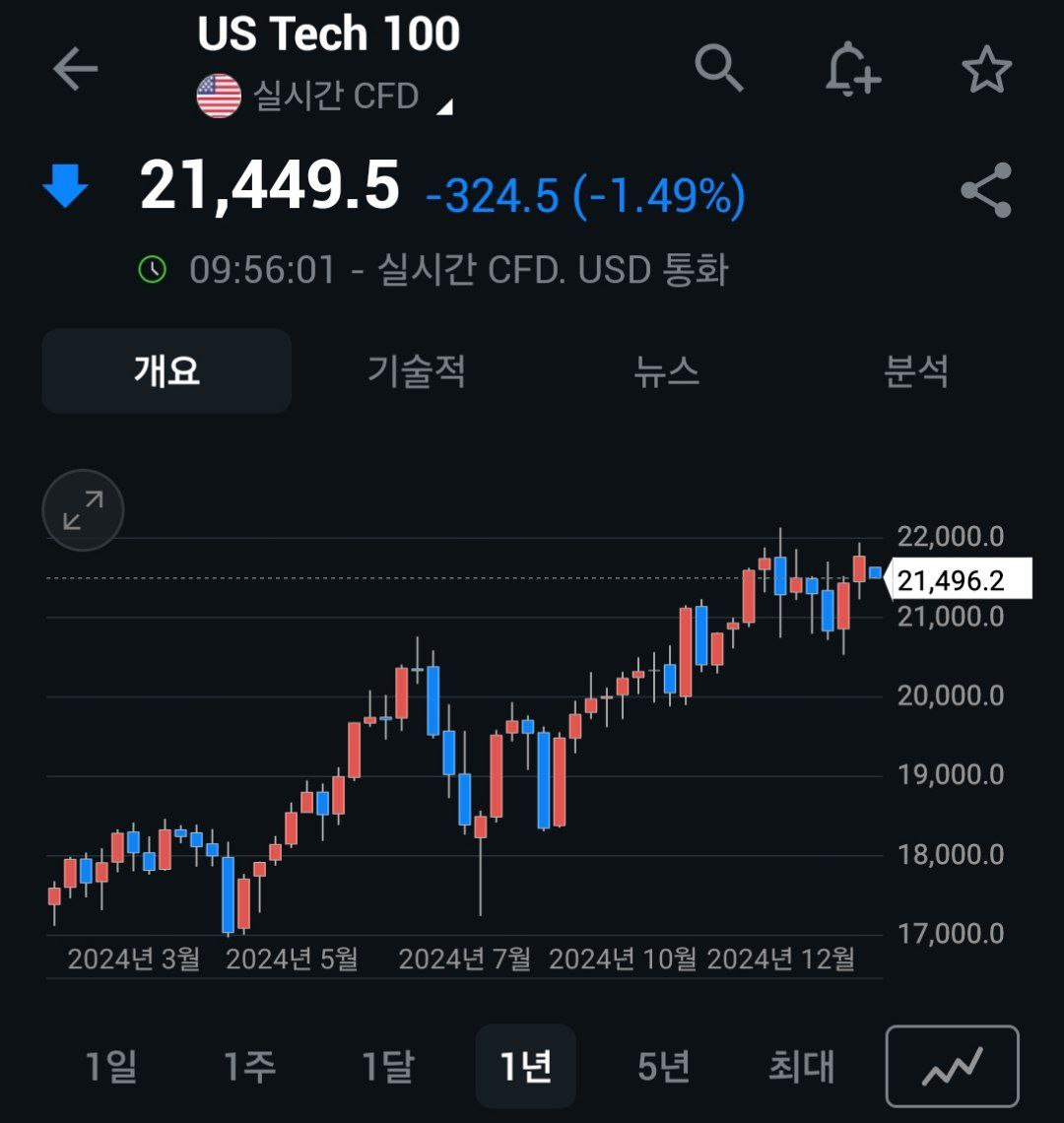Viewport: 1064px width, 1123px height.
Task: Select the 1달 chart range
Action: click(x=387, y=1067)
